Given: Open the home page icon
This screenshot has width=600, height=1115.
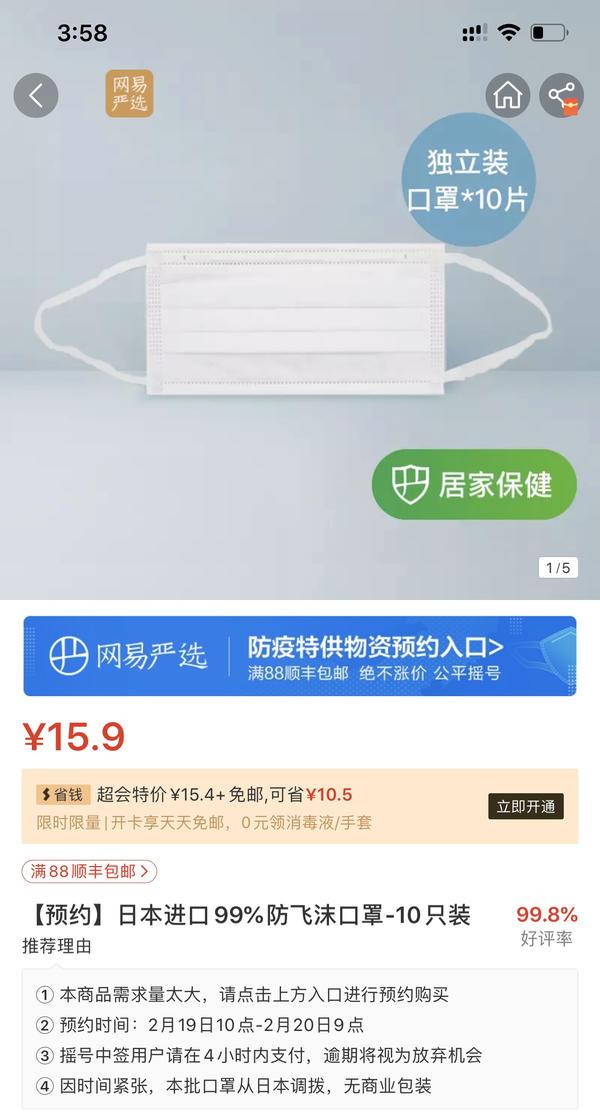Looking at the screenshot, I should pos(507,96).
